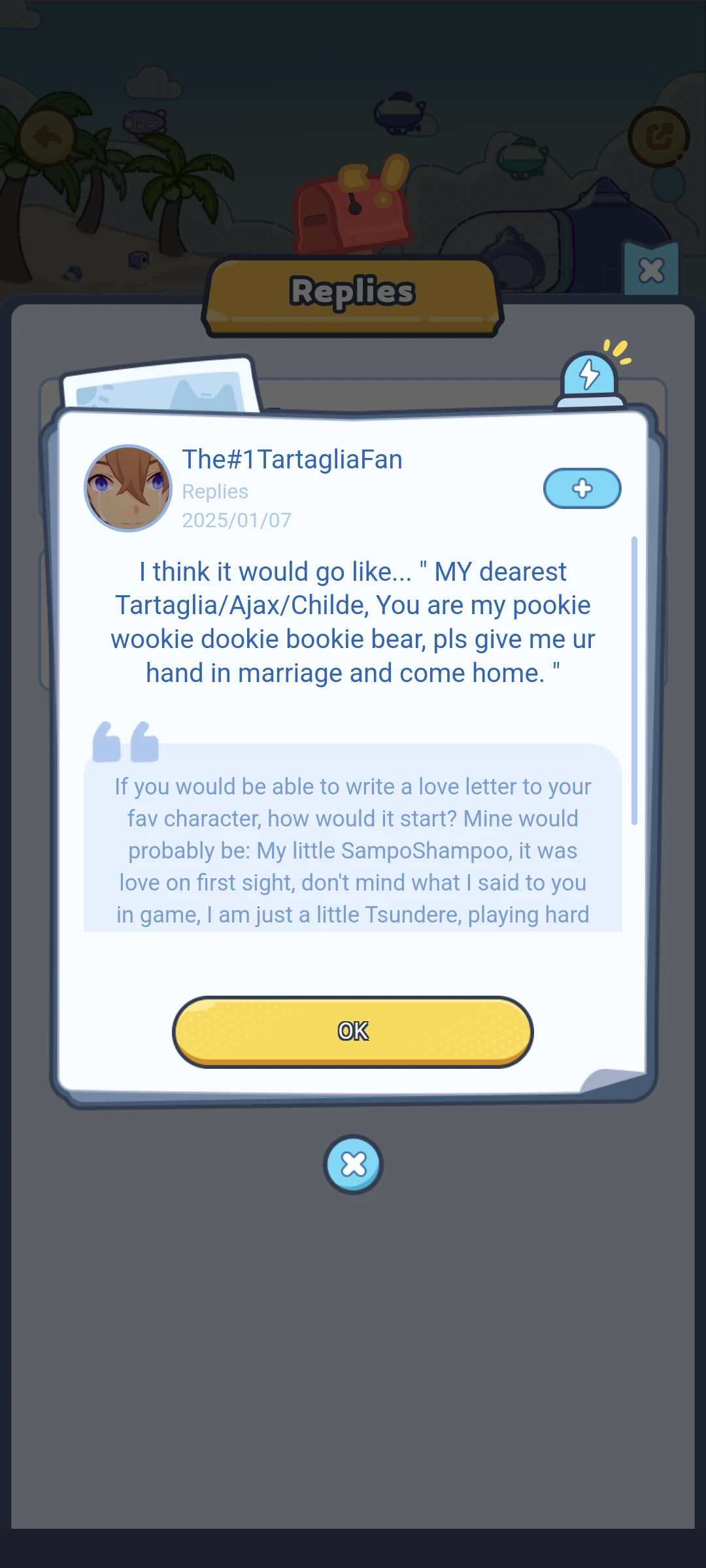Open The#1TartagliaFan's avatar
The height and width of the screenshot is (1568, 706).
[128, 488]
